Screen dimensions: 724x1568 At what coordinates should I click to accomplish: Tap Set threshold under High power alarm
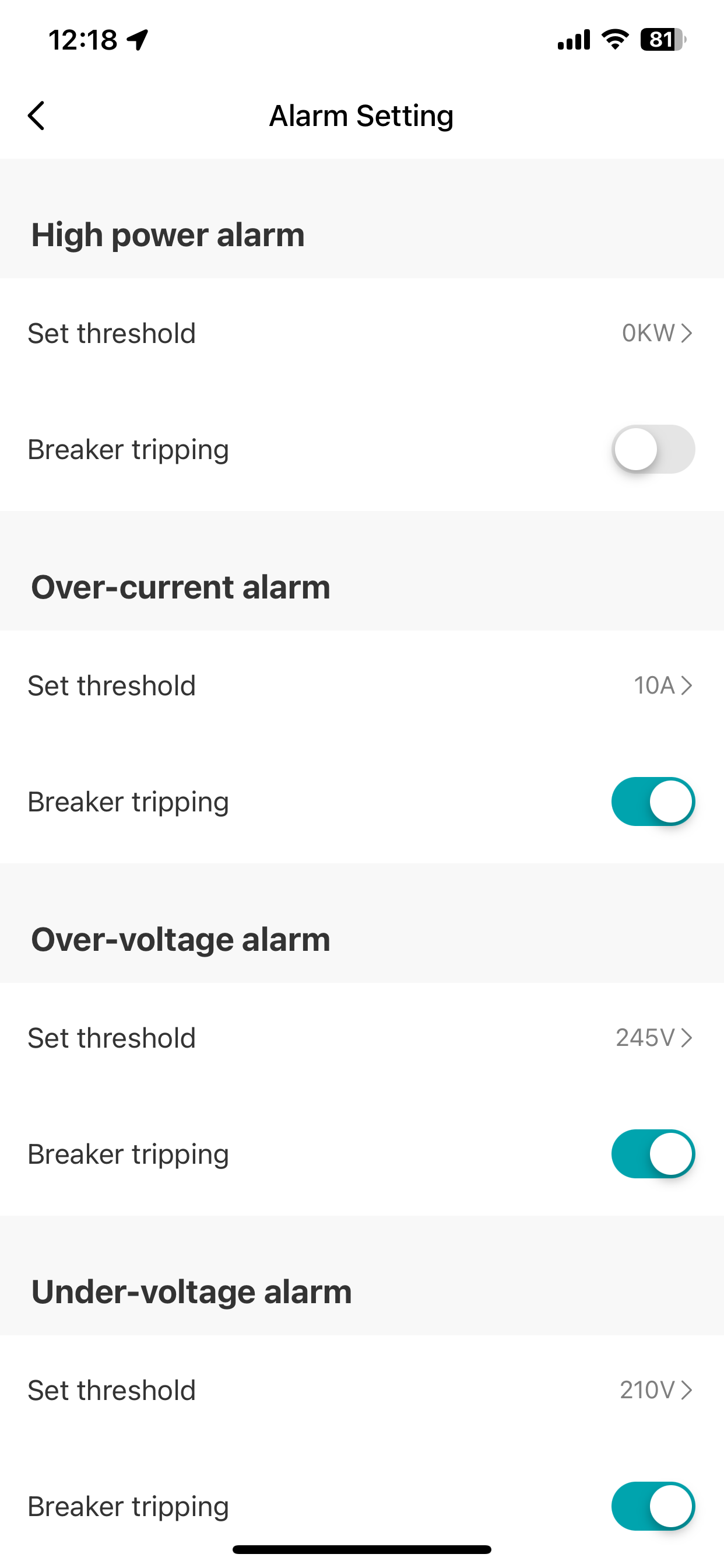[x=111, y=333]
